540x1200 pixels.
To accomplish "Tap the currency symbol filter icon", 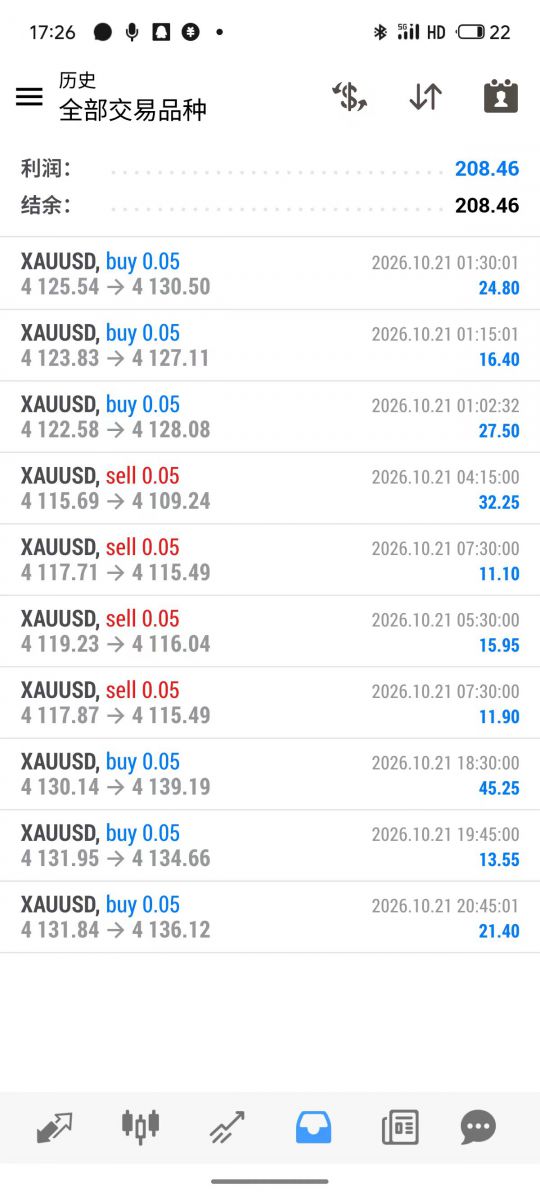I will pyautogui.click(x=349, y=97).
